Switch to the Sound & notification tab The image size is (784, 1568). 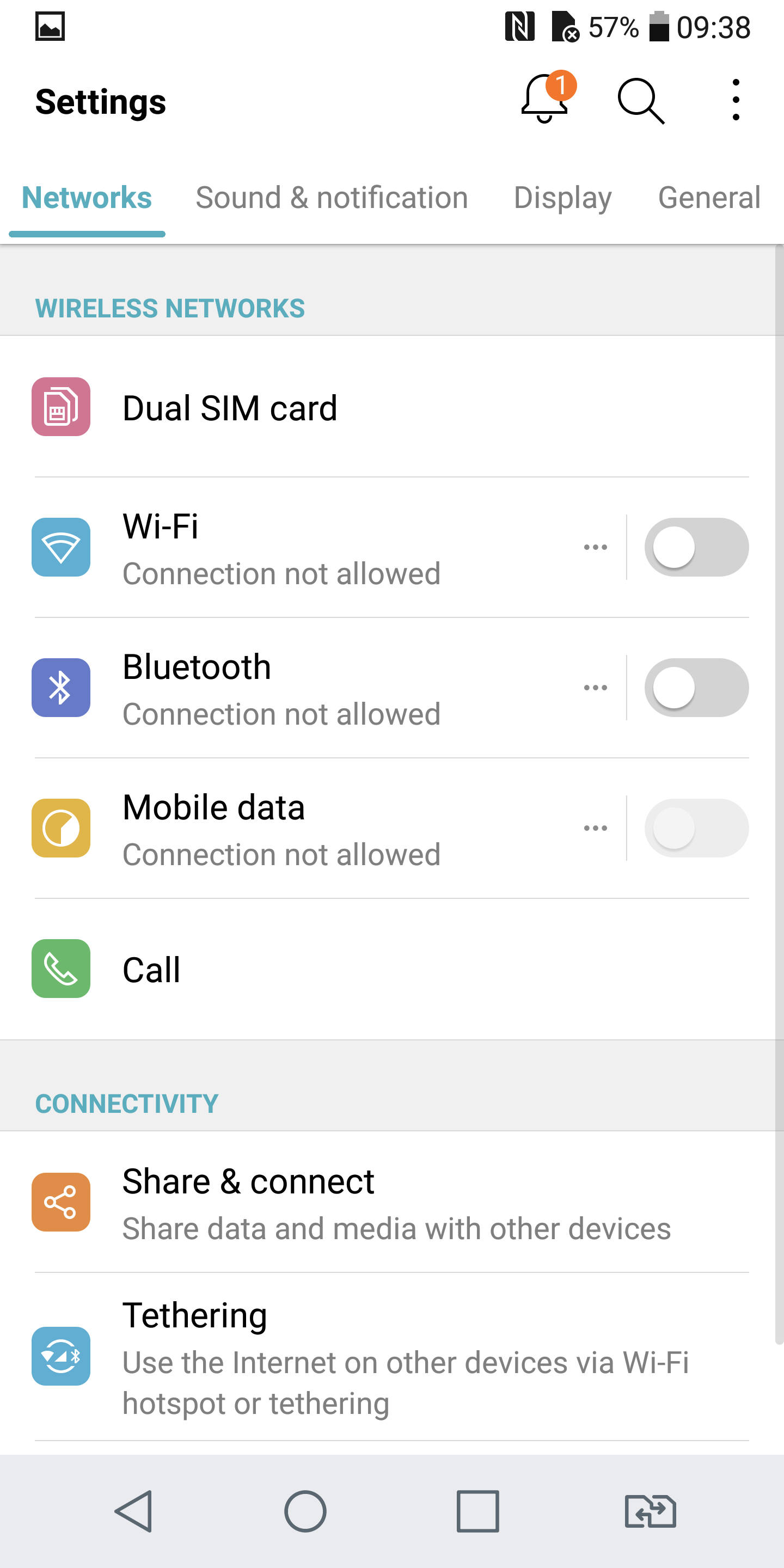point(332,197)
